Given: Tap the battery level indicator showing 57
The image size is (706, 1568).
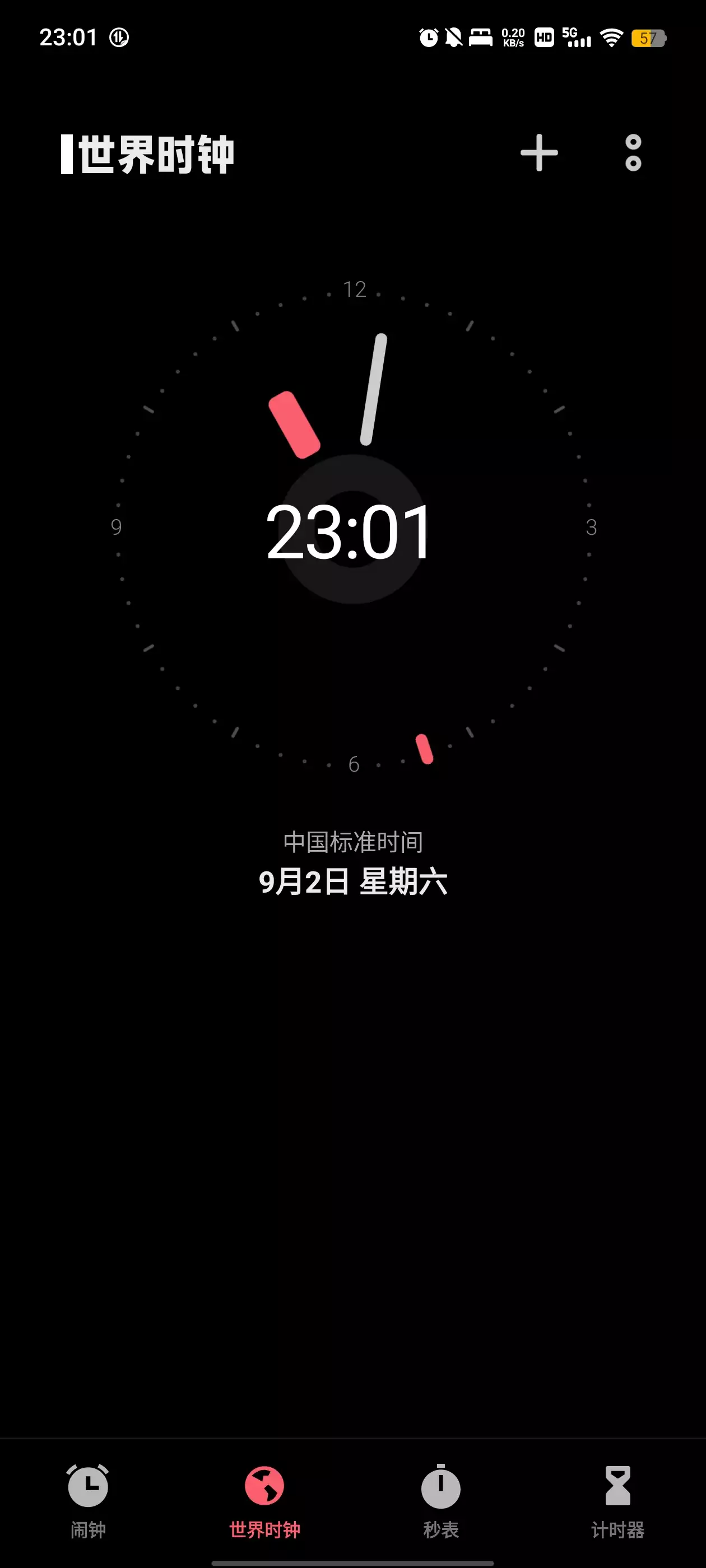Looking at the screenshot, I should click(648, 38).
